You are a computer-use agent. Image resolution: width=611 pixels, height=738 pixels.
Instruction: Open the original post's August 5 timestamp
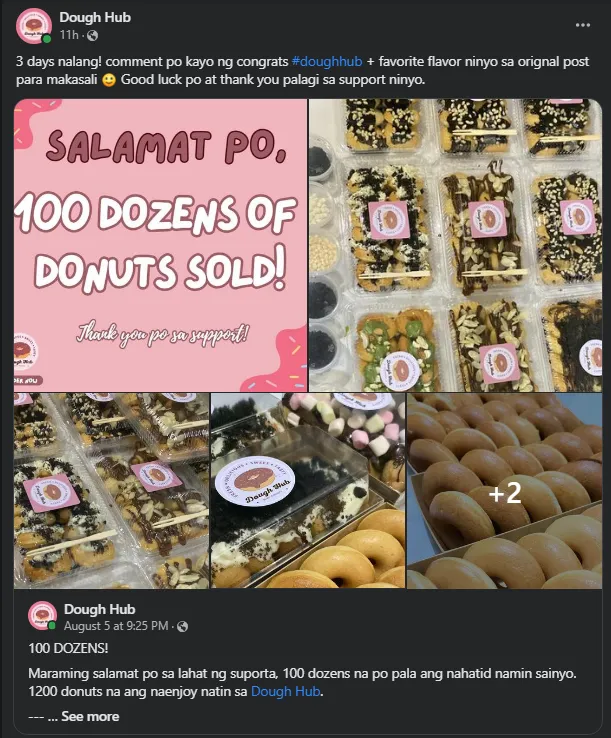click(x=117, y=626)
